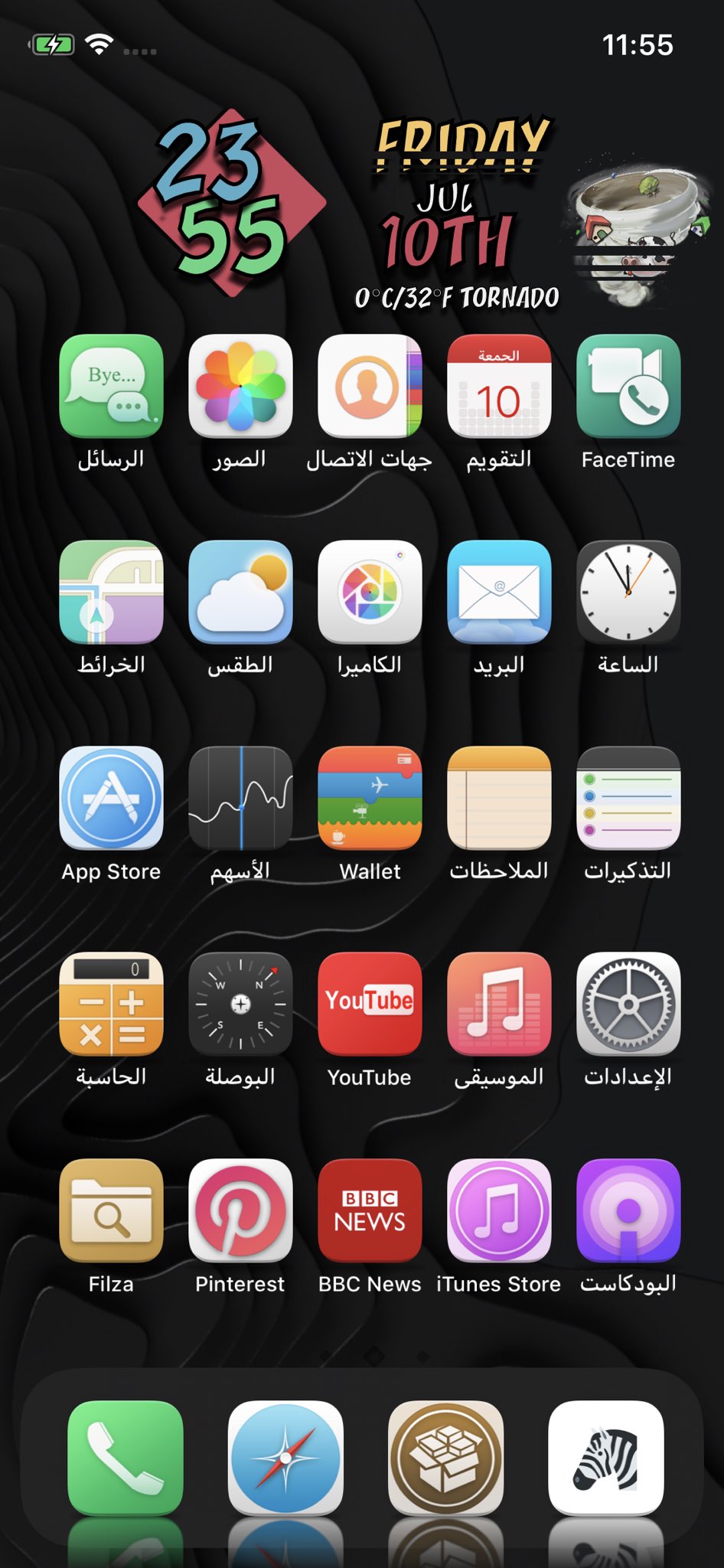724x1568 pixels.
Task: Launch Pinterest
Action: (240, 1210)
